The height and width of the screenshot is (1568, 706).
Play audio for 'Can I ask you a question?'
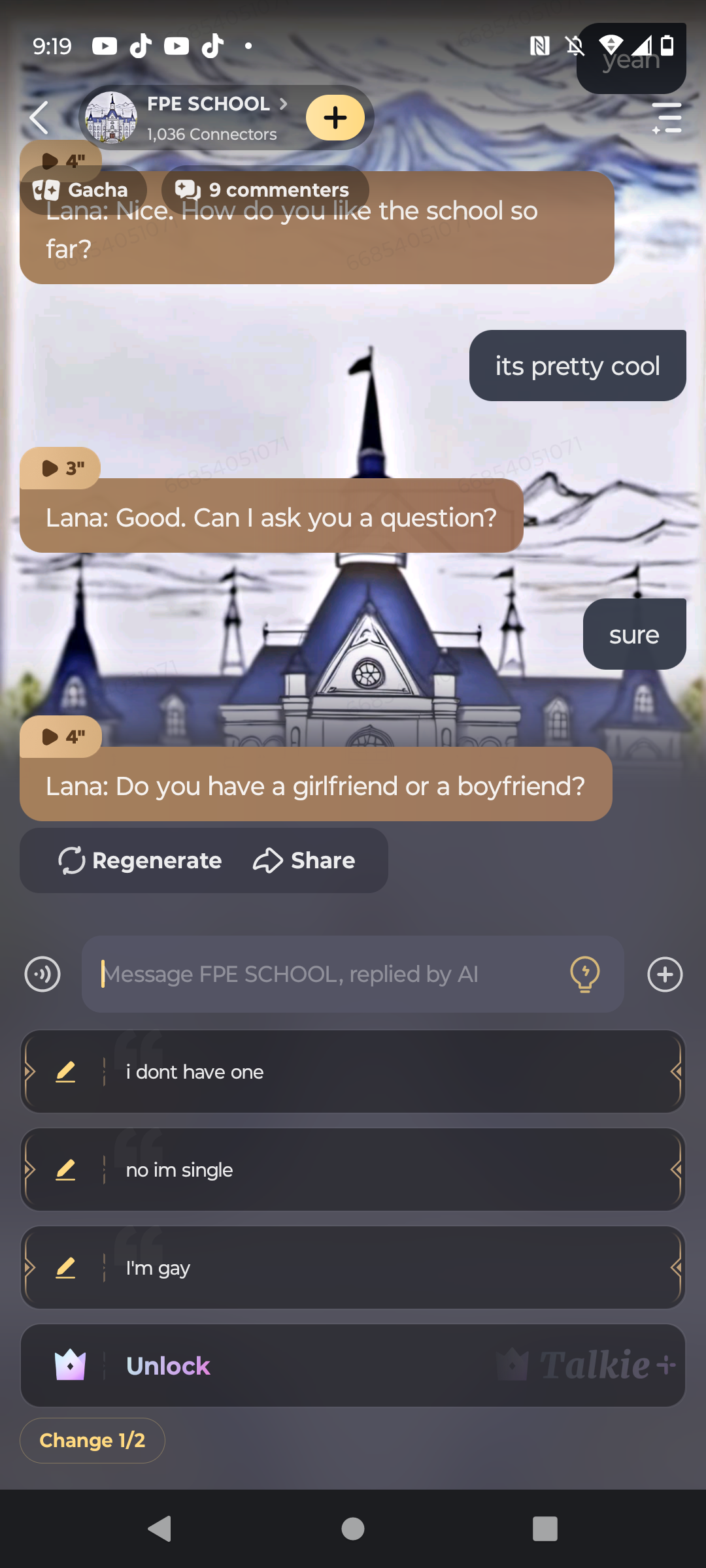61,468
